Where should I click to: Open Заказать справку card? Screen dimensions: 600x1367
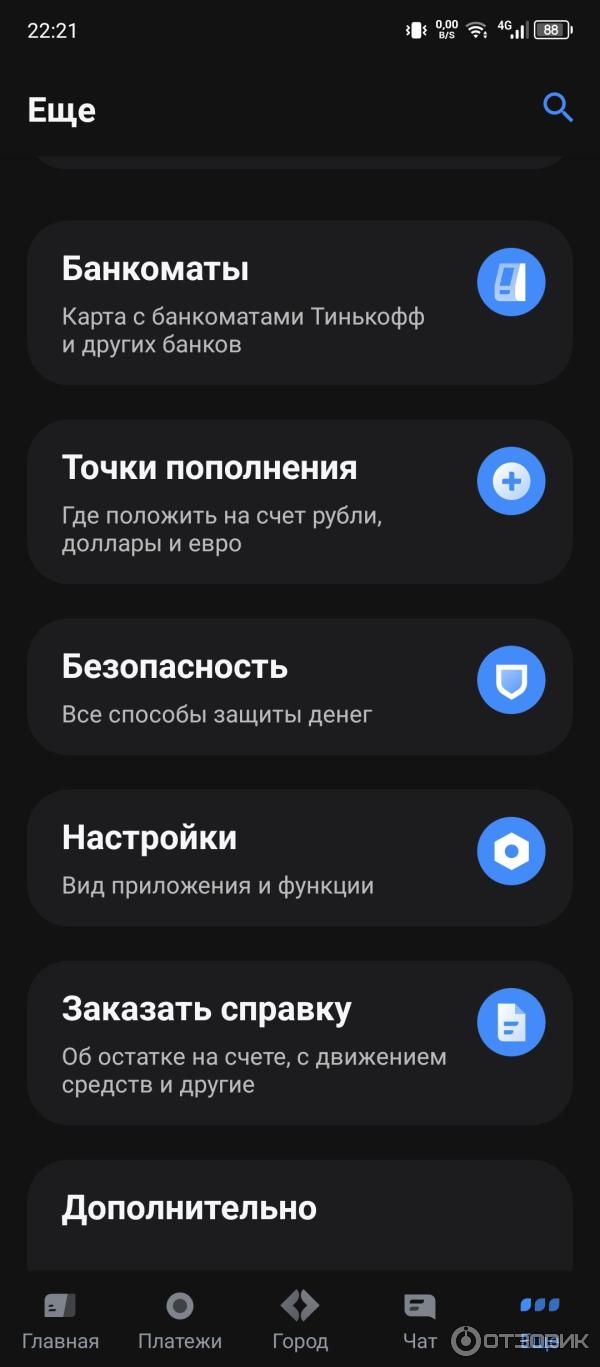click(299, 1042)
